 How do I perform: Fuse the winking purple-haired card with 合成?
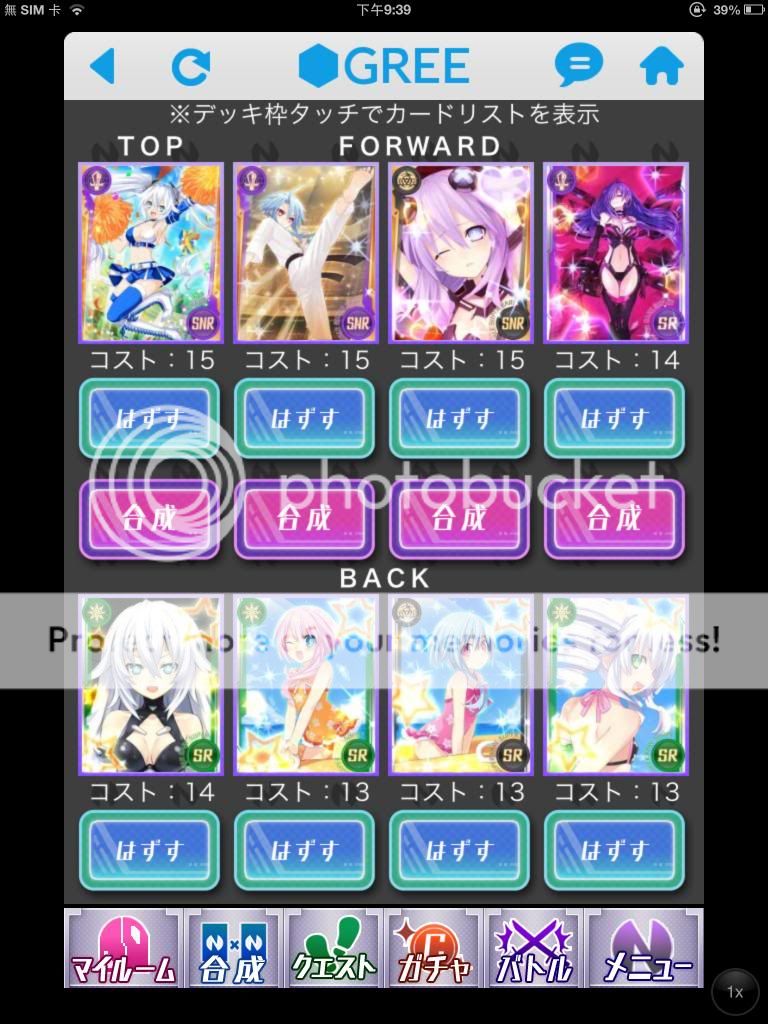pos(460,518)
